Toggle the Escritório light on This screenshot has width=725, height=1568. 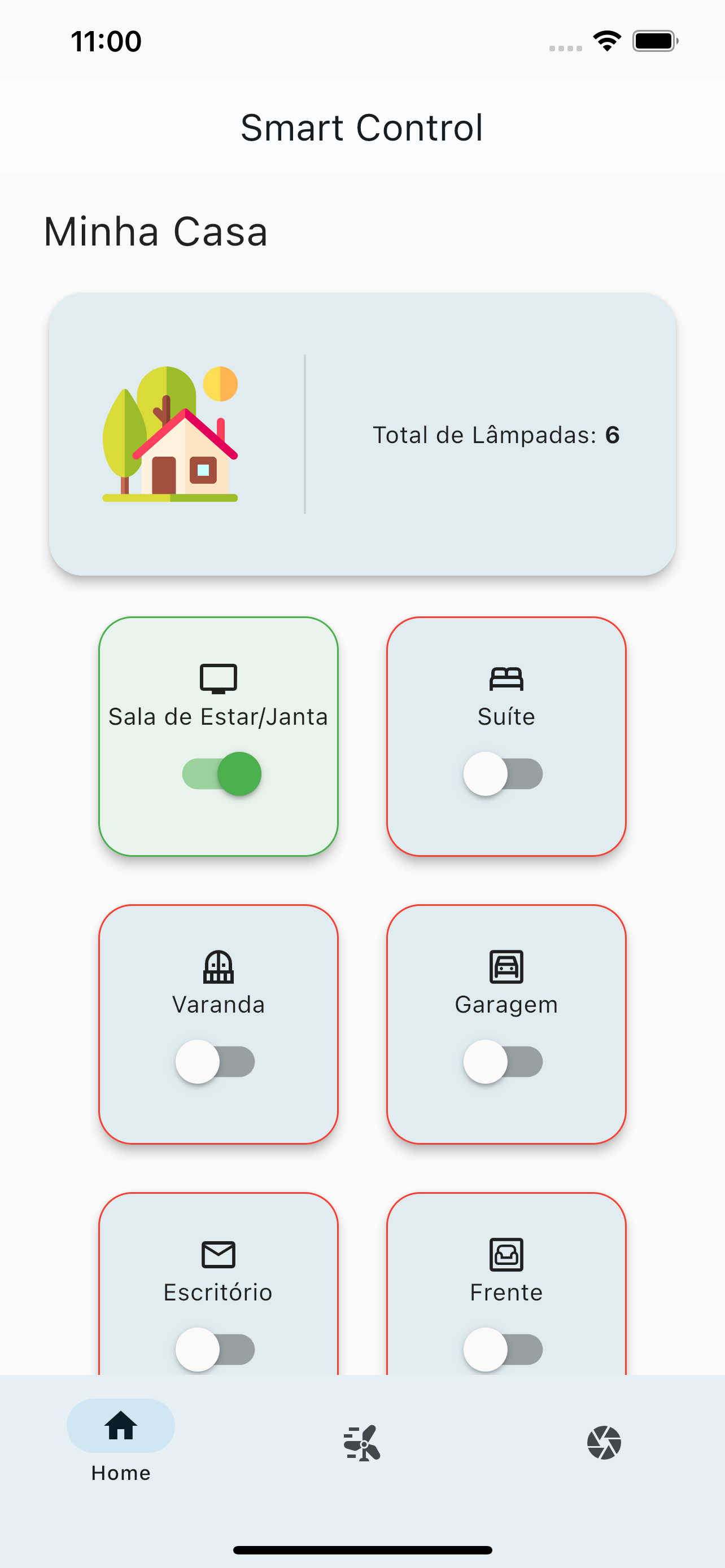point(216,1349)
